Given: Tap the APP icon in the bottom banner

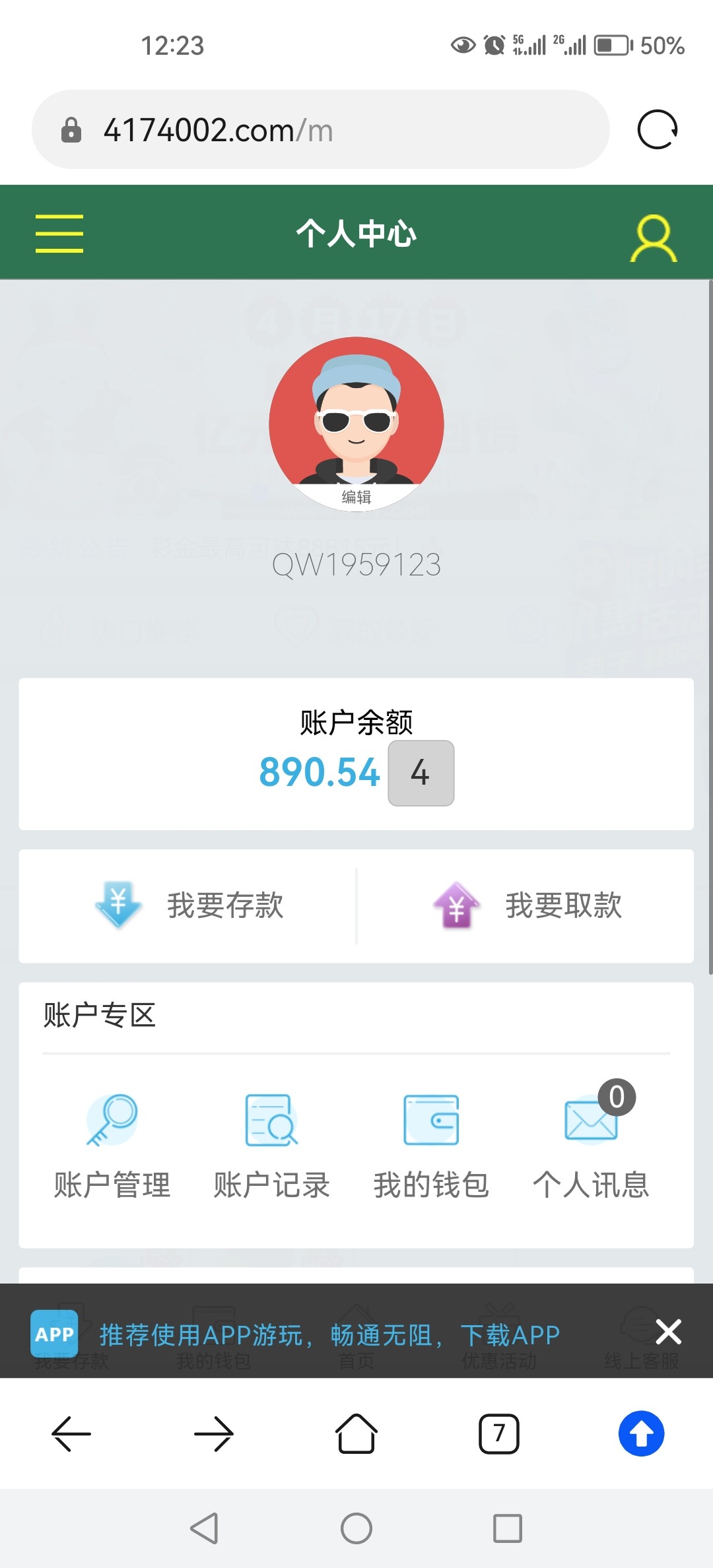Looking at the screenshot, I should pyautogui.click(x=55, y=1333).
